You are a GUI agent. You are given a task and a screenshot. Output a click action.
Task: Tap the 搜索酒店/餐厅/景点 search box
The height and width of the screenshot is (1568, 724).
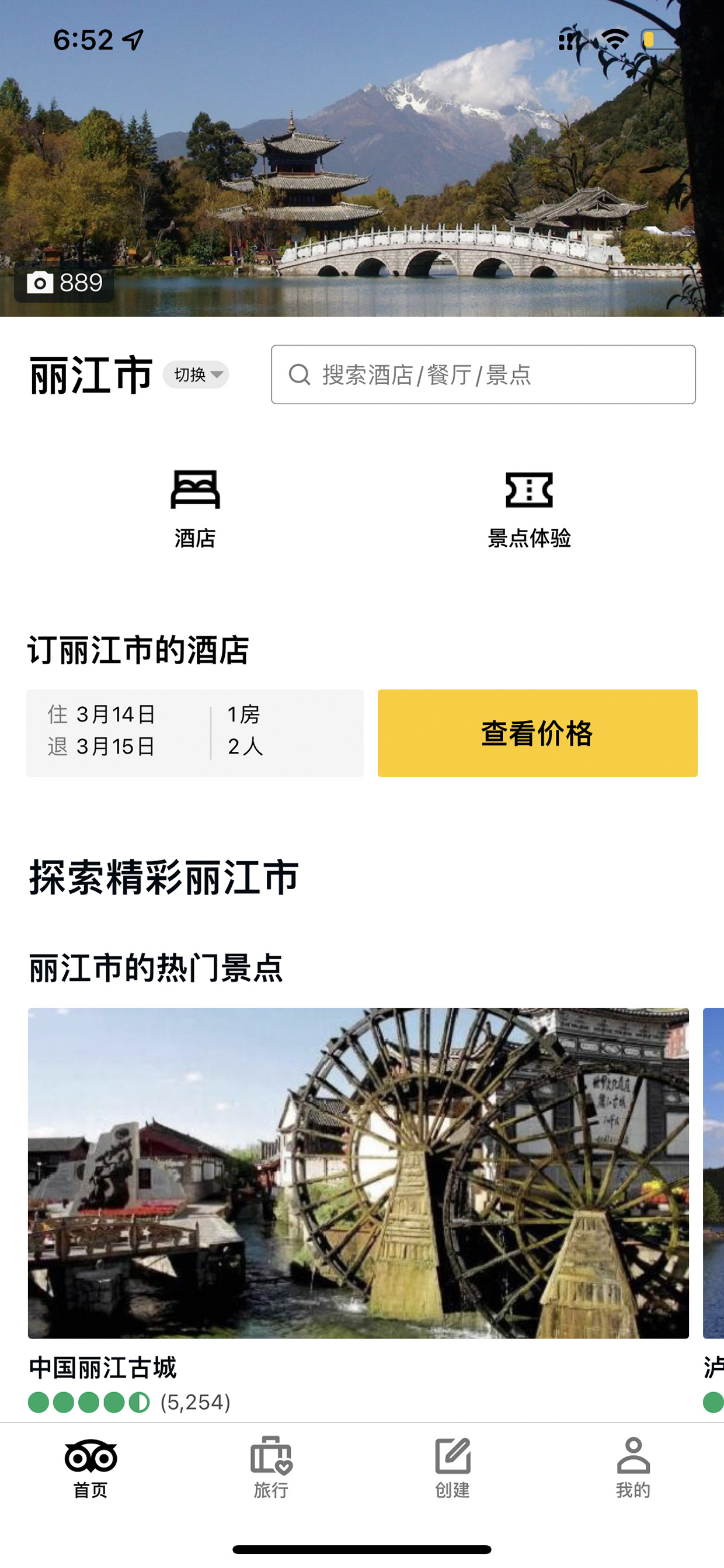pyautogui.click(x=483, y=374)
